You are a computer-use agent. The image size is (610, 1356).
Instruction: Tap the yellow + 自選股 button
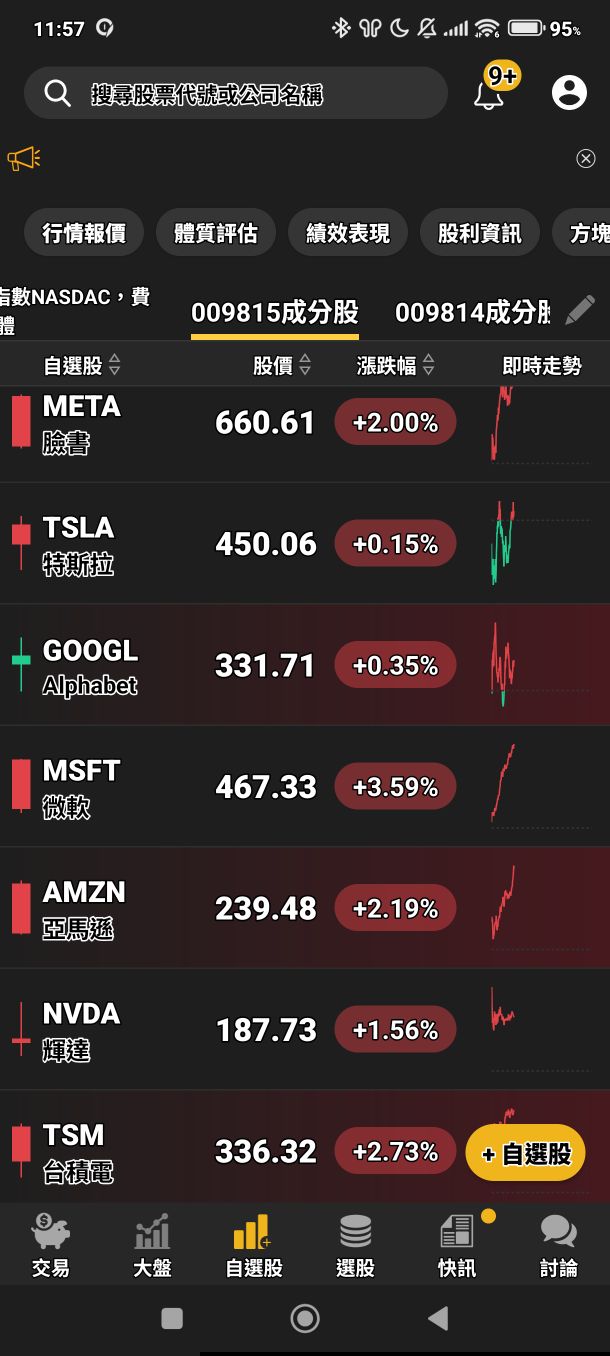coord(525,1154)
